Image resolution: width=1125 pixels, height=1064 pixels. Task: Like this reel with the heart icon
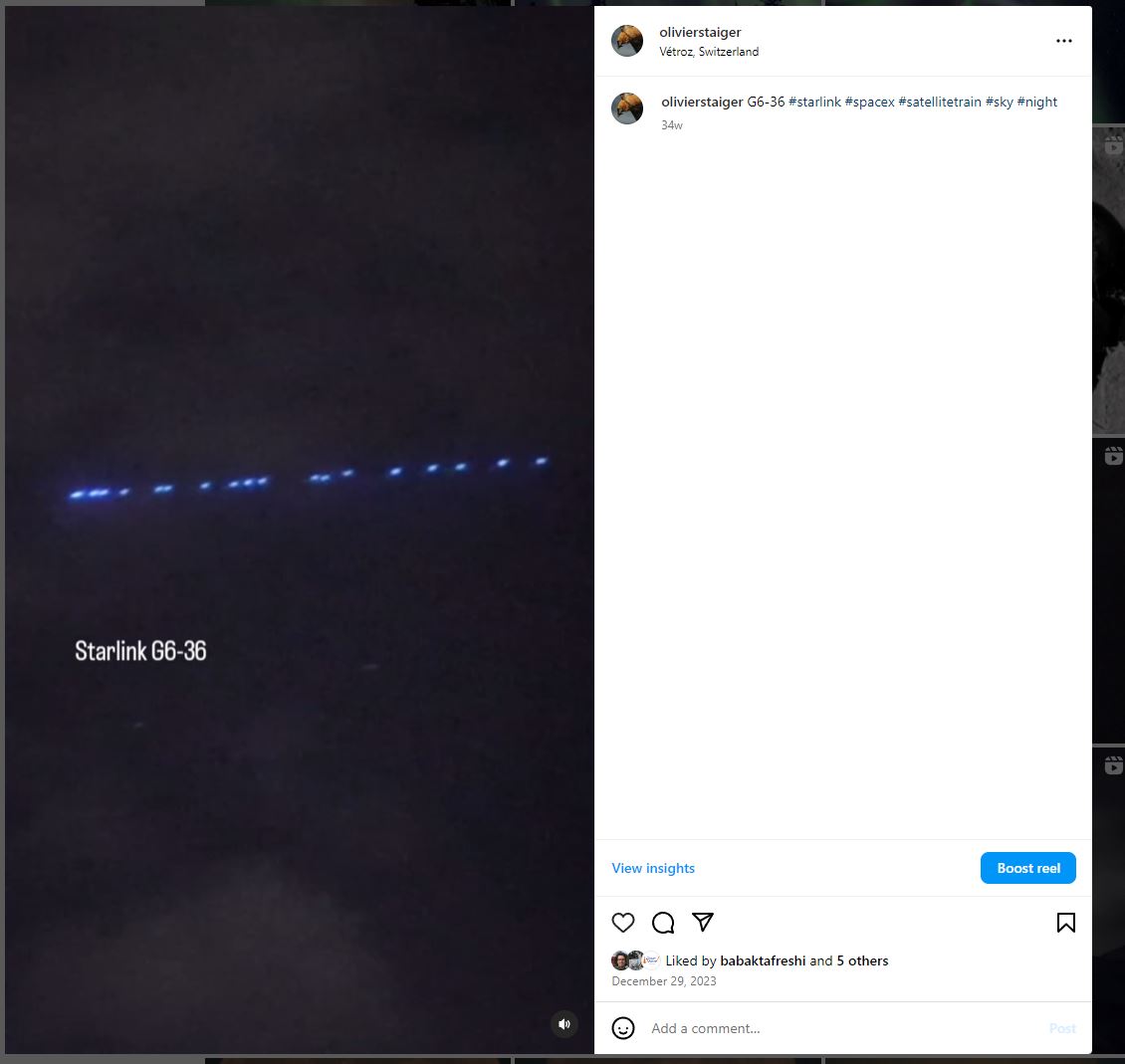pyautogui.click(x=623, y=923)
